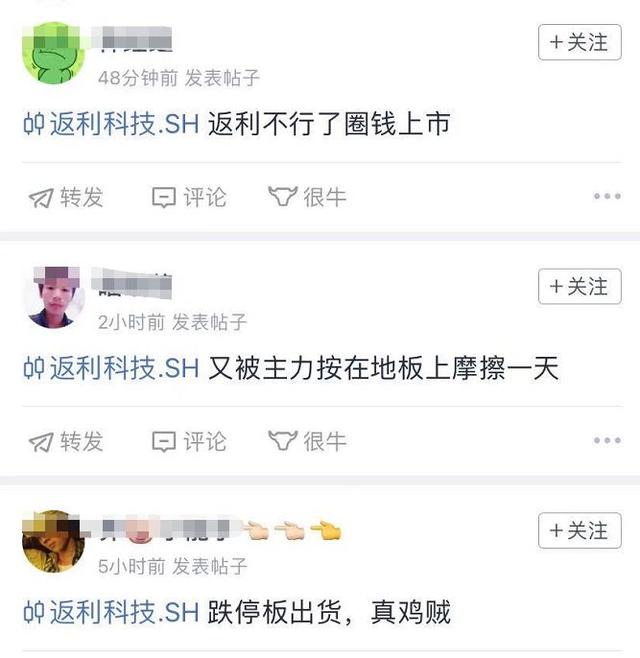Follow the author of the 圈钱上市 post

coord(579,42)
